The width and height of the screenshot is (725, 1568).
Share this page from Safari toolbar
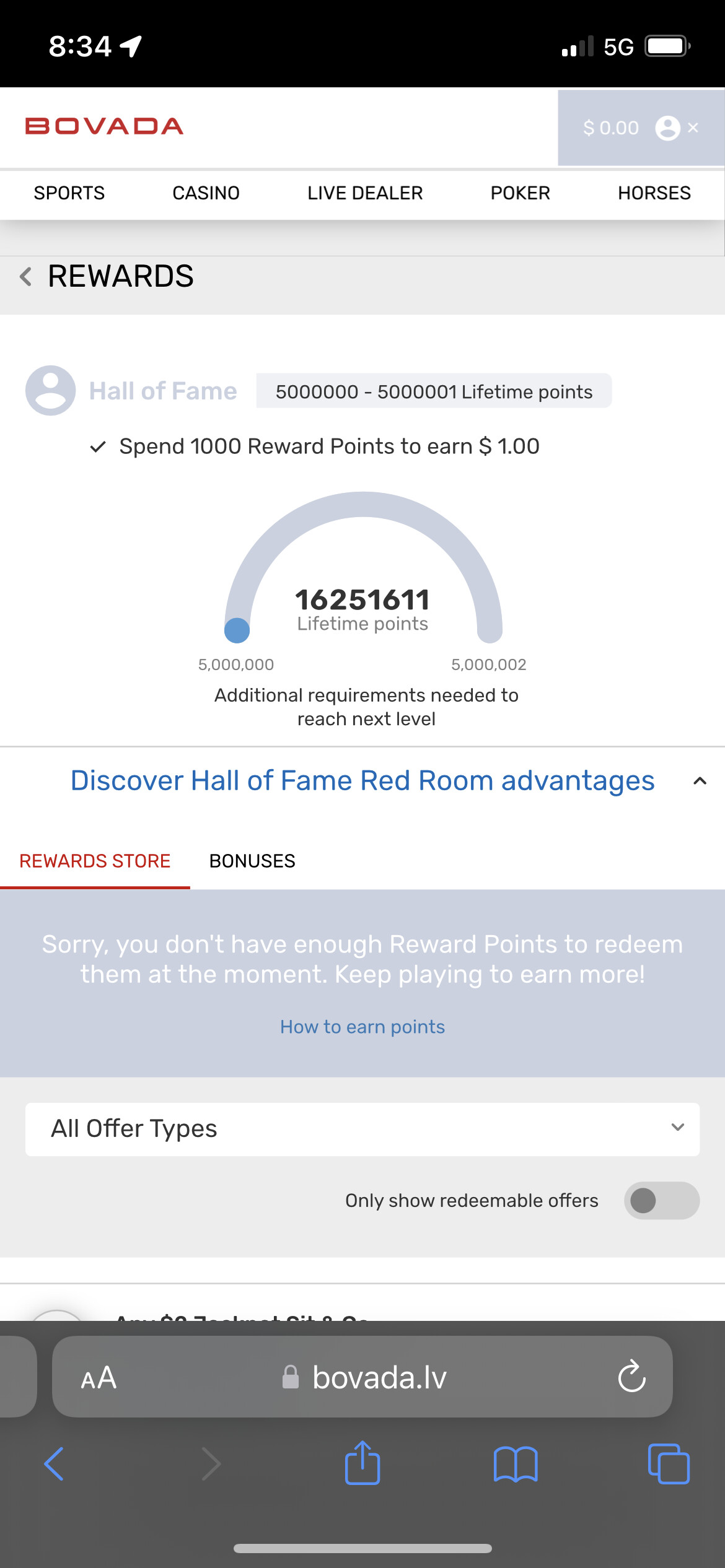(x=362, y=1463)
